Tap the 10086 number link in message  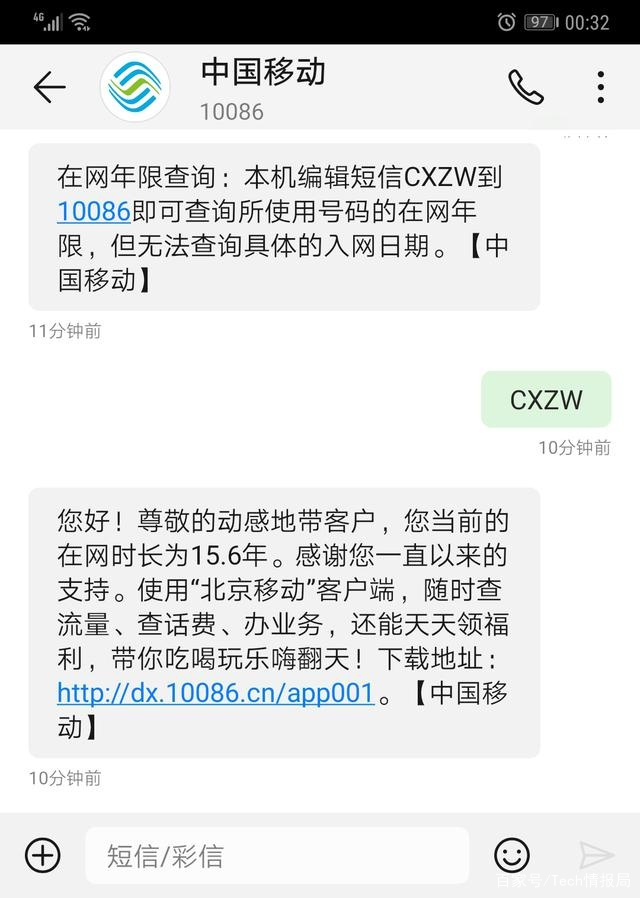pyautogui.click(x=94, y=212)
